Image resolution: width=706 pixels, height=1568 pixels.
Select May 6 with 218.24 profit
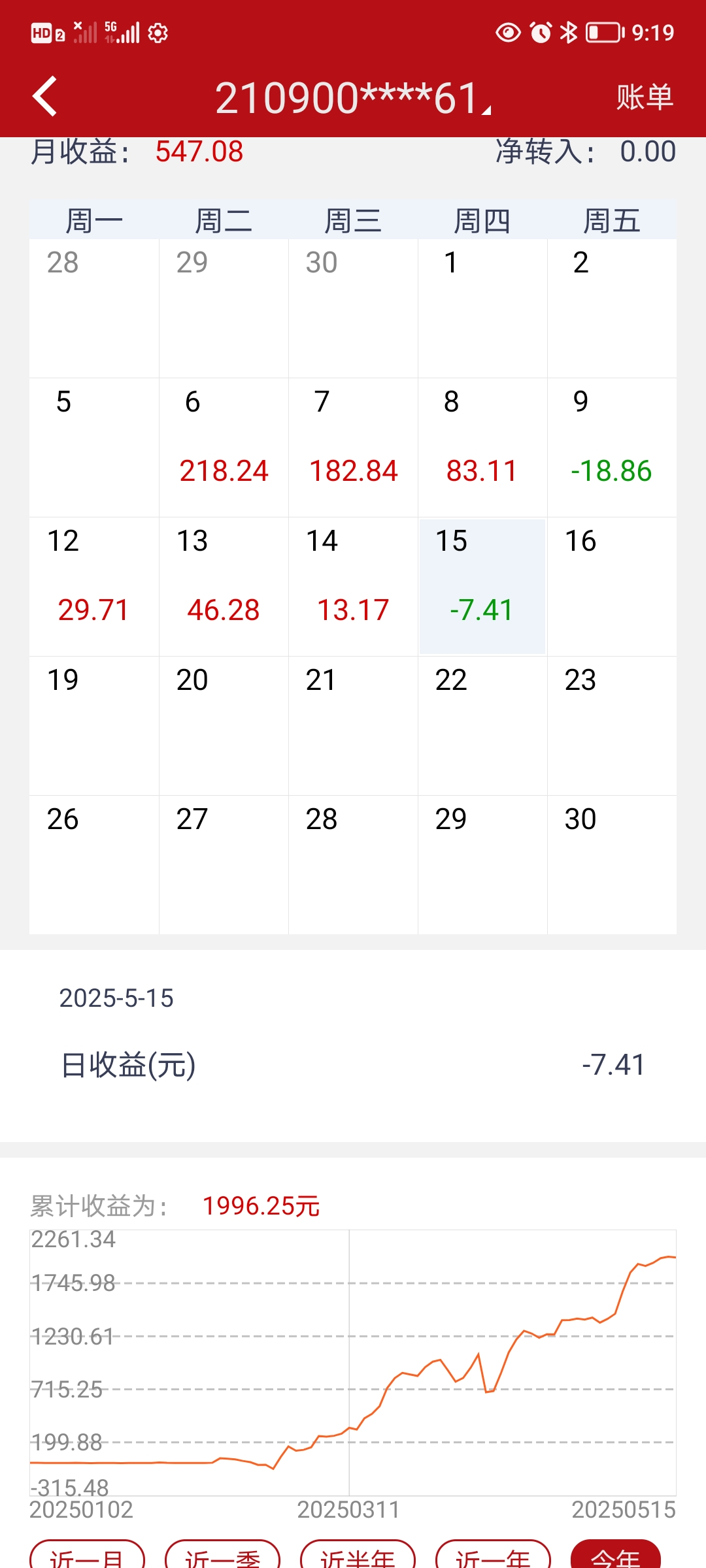coord(224,448)
